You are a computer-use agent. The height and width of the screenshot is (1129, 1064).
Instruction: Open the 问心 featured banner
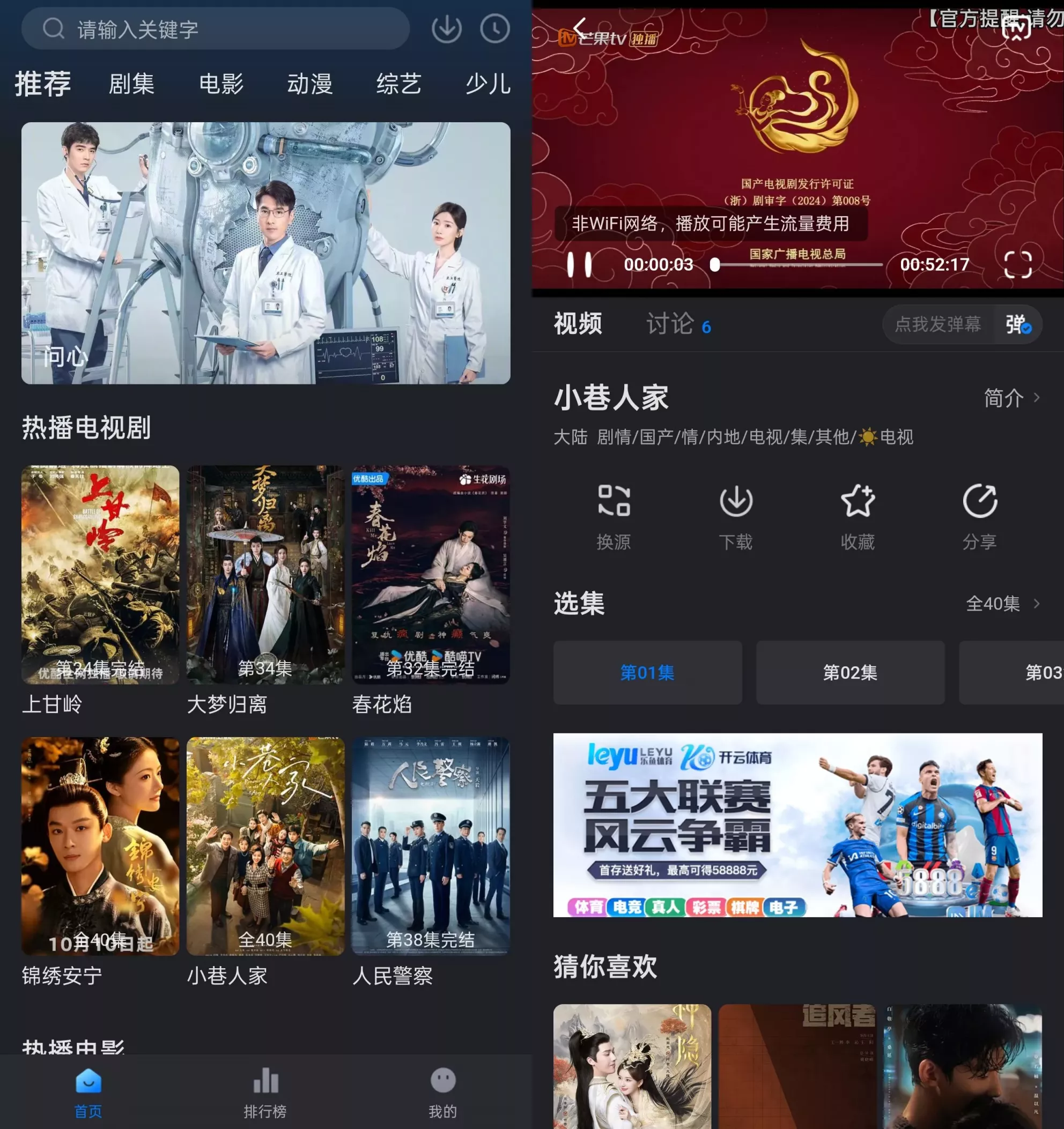pos(266,252)
